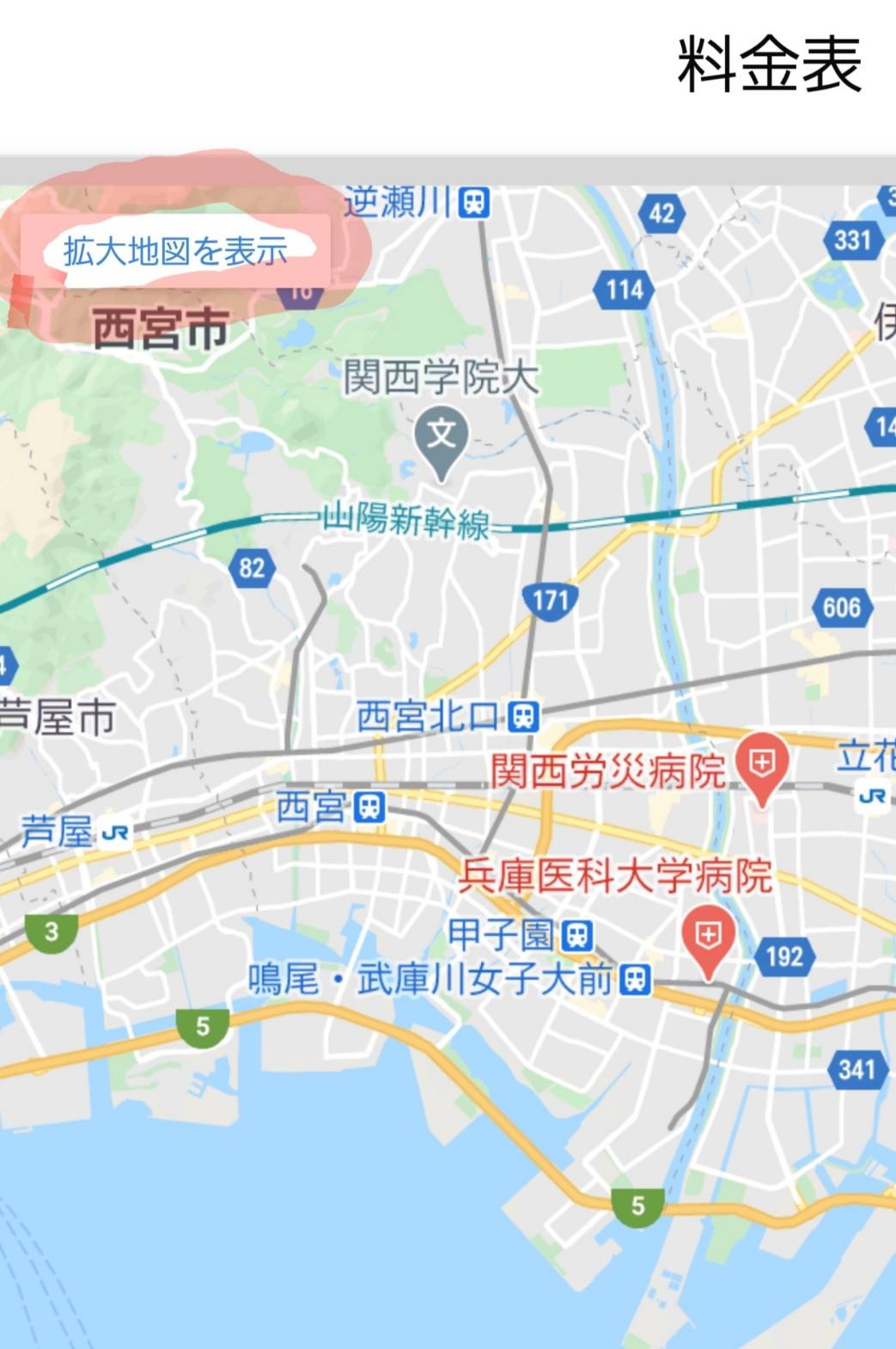The height and width of the screenshot is (1349, 896).
Task: Tap the 関西労災病院 hospital marker
Action: [x=762, y=764]
